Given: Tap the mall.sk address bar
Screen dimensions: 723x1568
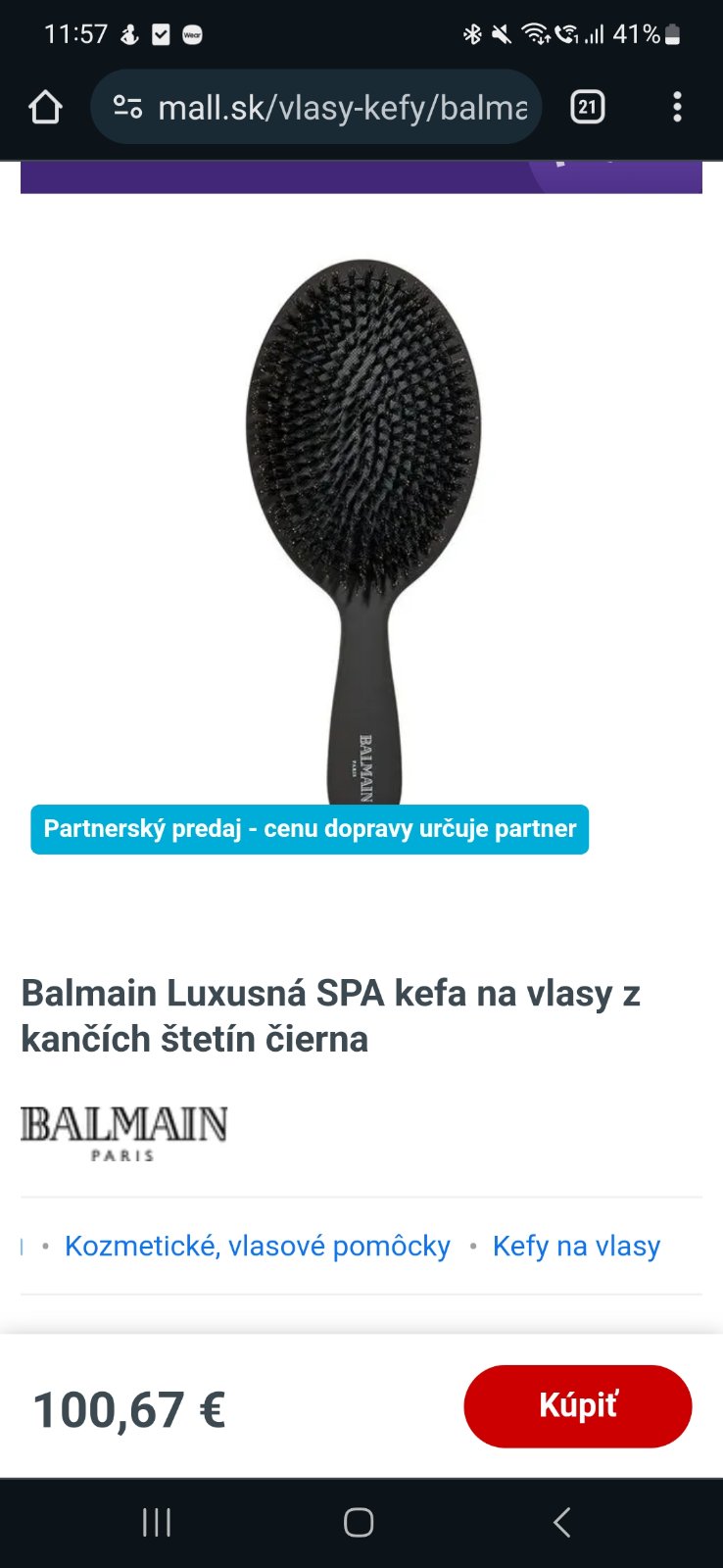Looking at the screenshot, I should pos(343,107).
